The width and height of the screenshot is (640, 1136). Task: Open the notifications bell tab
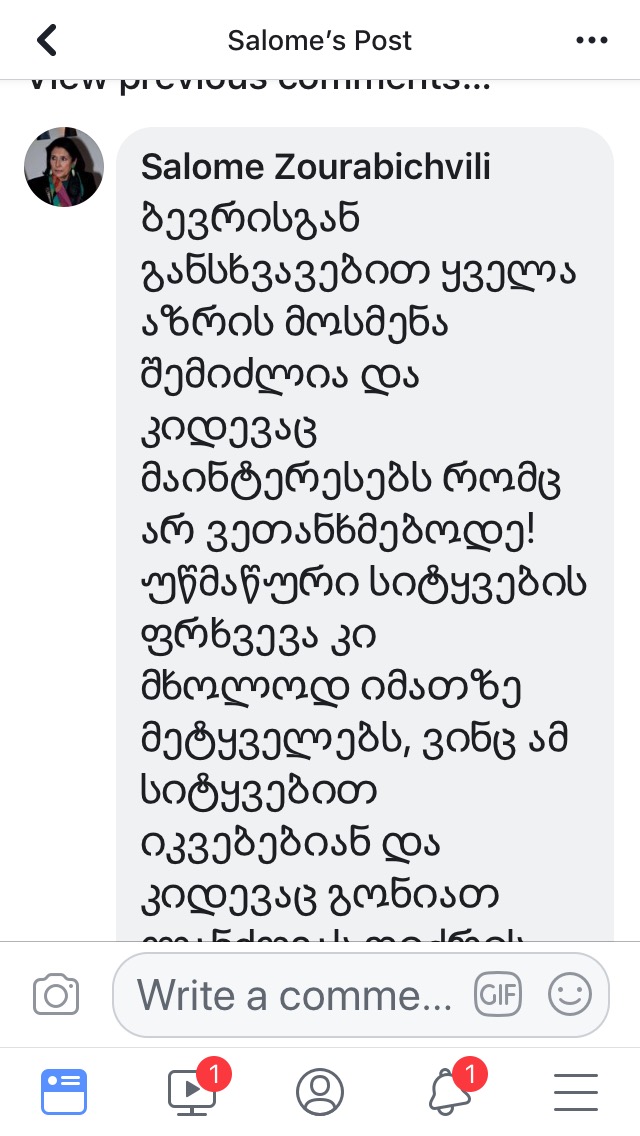click(448, 1092)
